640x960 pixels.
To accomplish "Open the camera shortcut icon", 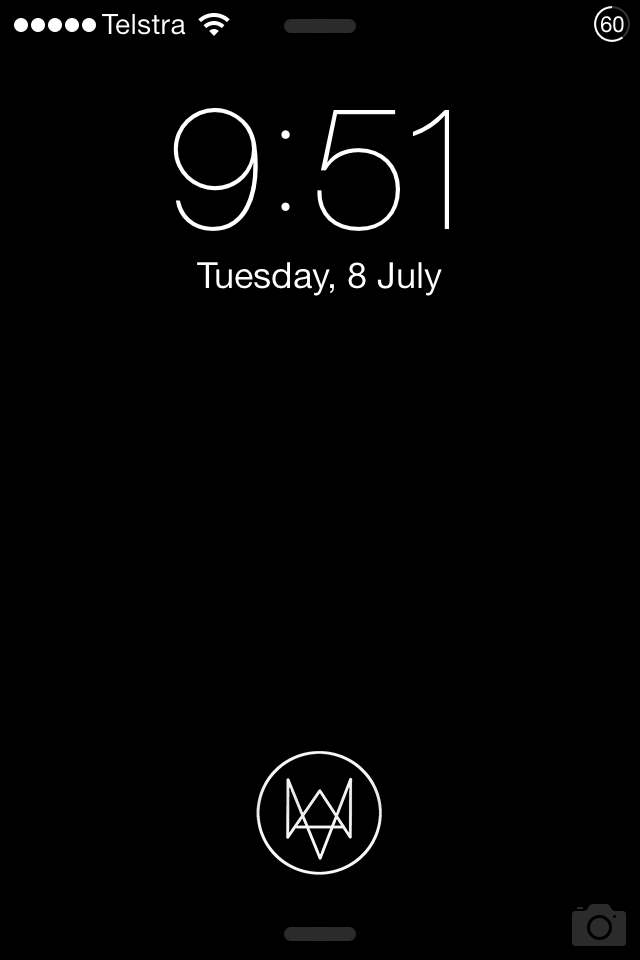I will tap(598, 925).
